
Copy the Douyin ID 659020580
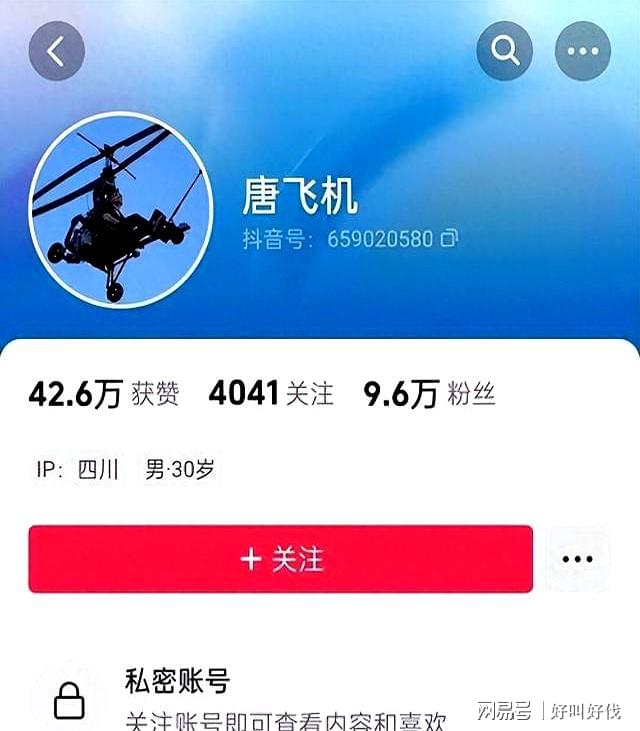coord(450,239)
